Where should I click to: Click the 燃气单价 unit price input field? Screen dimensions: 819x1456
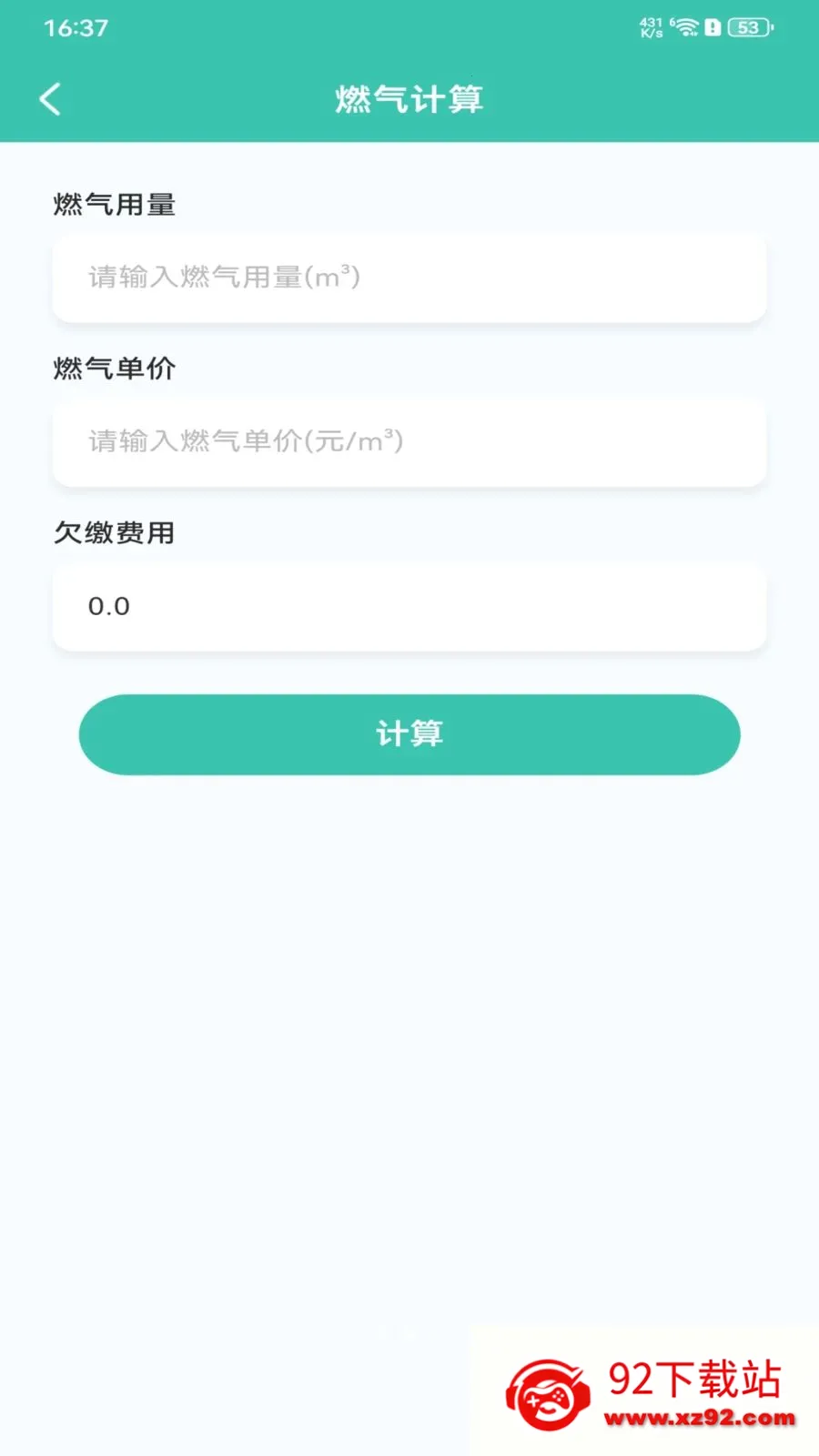(x=409, y=443)
